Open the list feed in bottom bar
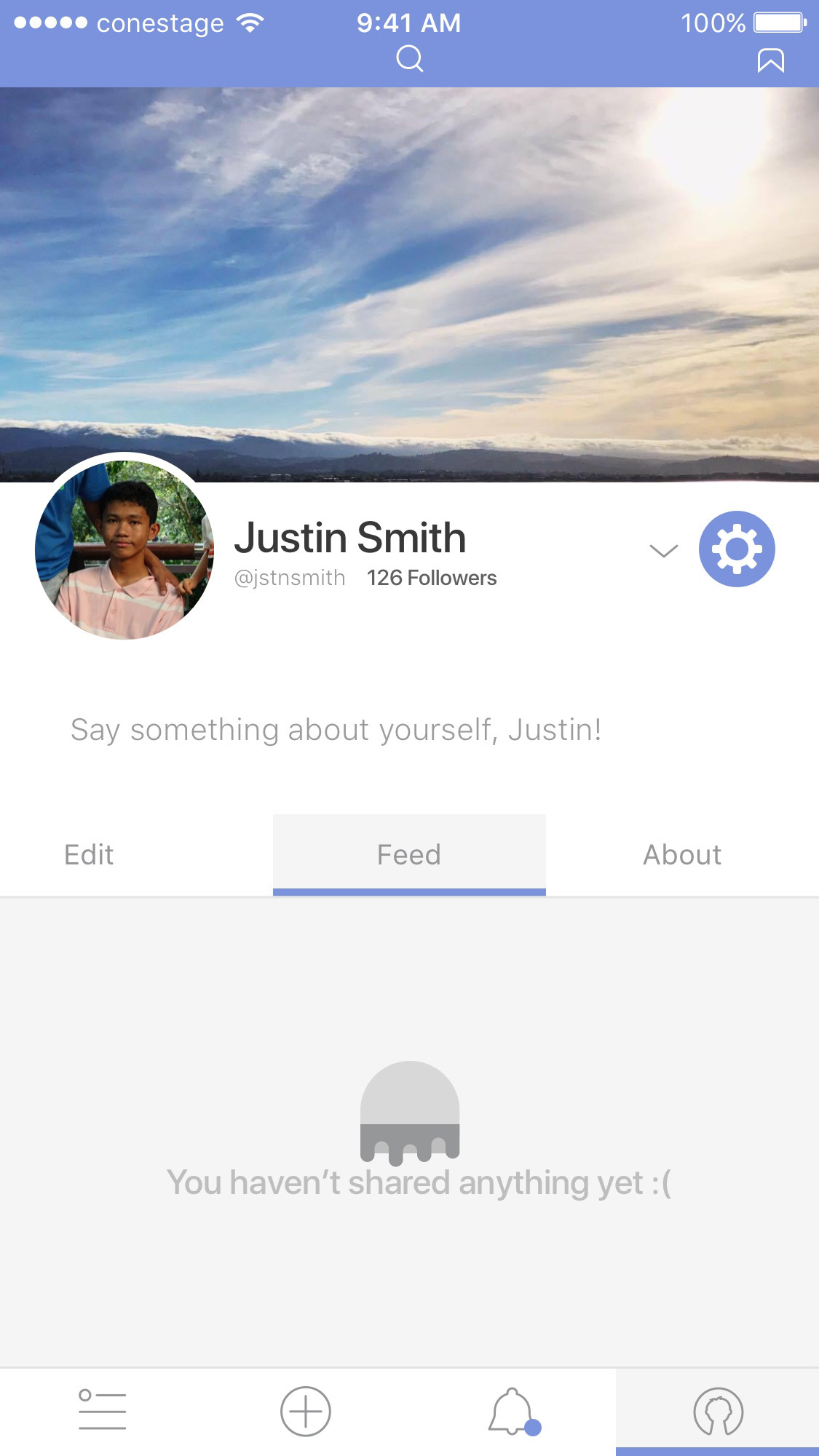 (102, 1411)
